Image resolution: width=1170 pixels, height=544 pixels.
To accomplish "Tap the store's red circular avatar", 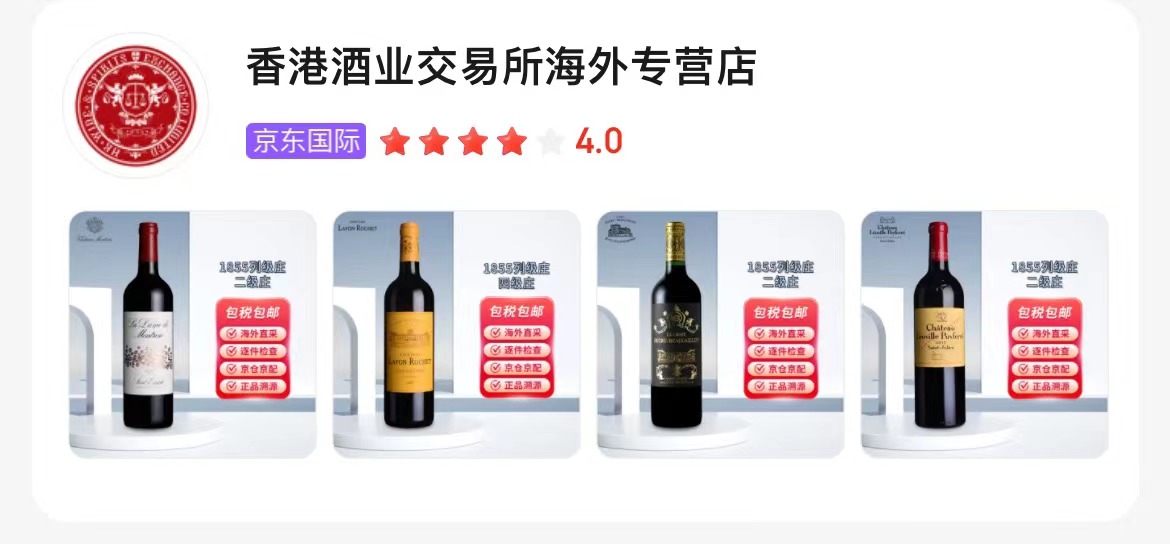I will point(133,105).
